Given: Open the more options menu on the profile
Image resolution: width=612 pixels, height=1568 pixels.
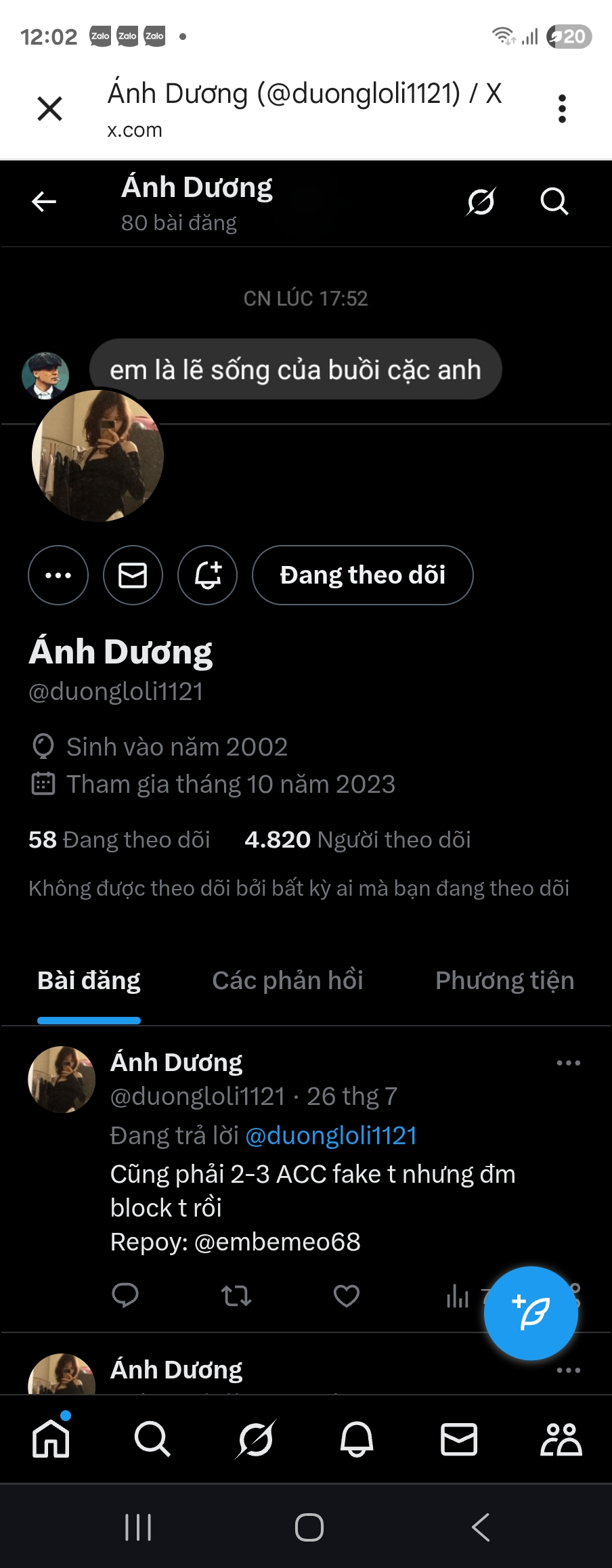Looking at the screenshot, I should pyautogui.click(x=58, y=575).
